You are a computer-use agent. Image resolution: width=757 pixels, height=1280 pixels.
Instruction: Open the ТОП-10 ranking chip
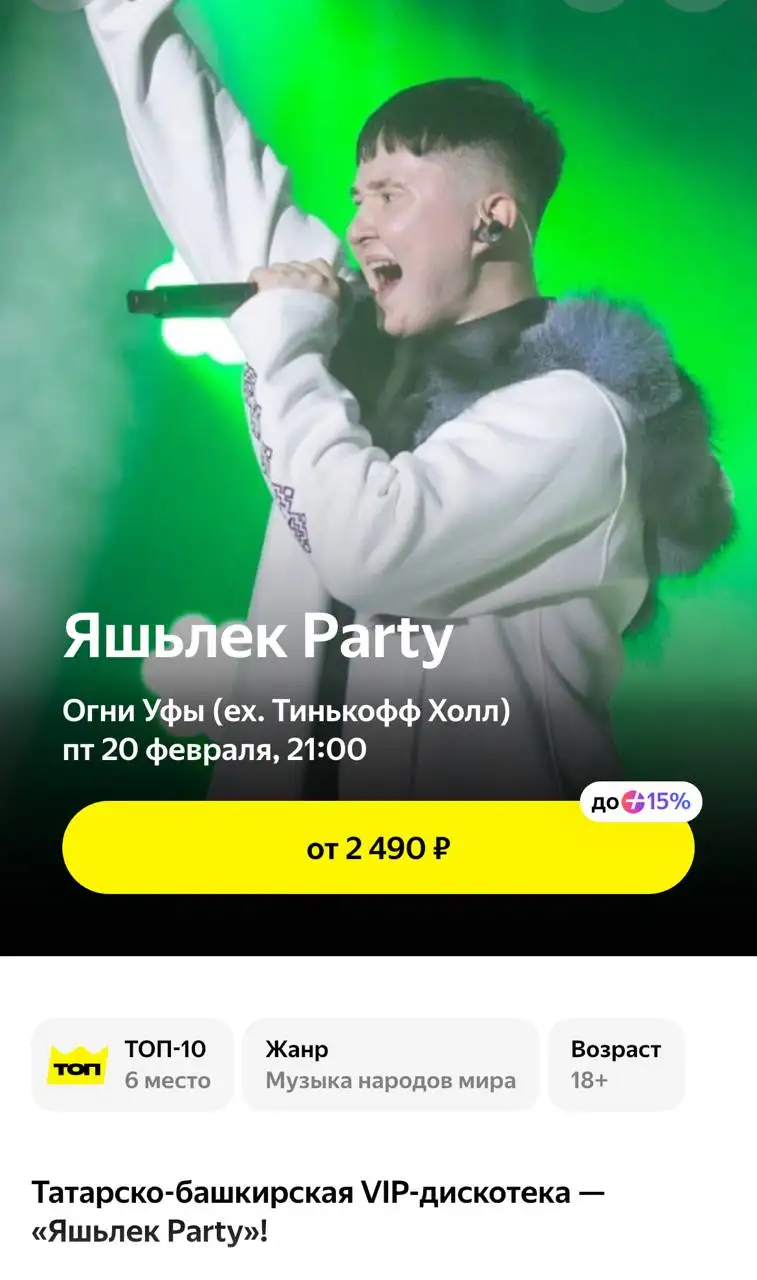133,1064
